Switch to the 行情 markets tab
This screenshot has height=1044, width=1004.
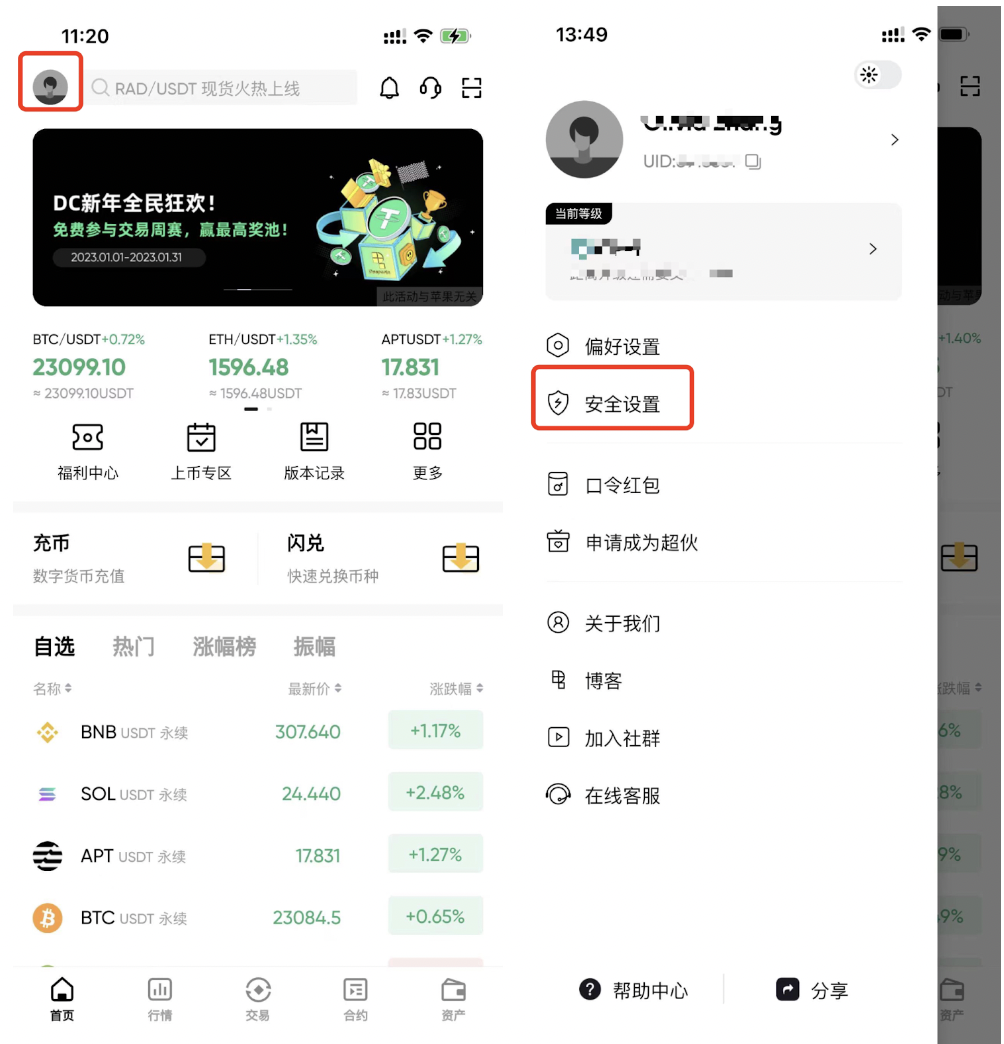[160, 998]
